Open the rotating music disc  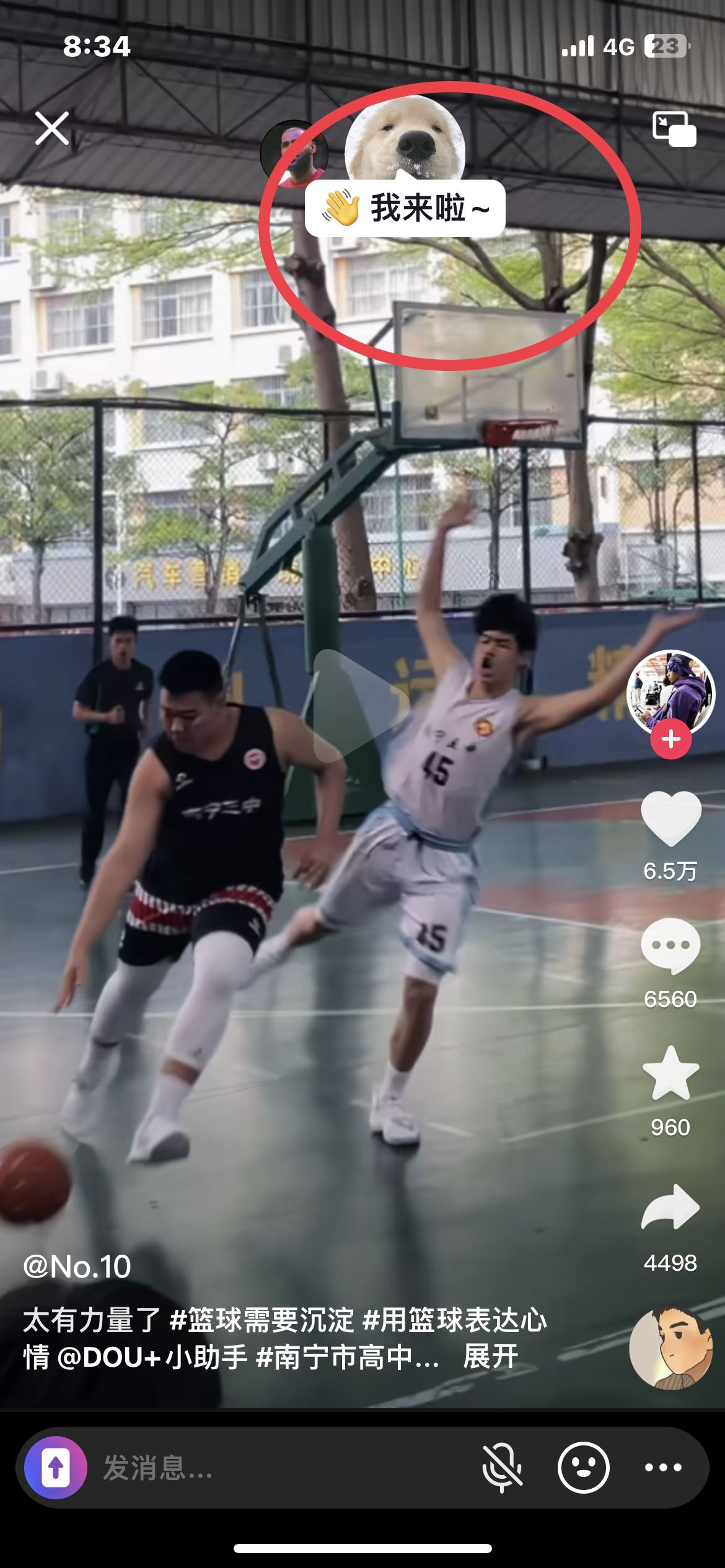tap(670, 1348)
